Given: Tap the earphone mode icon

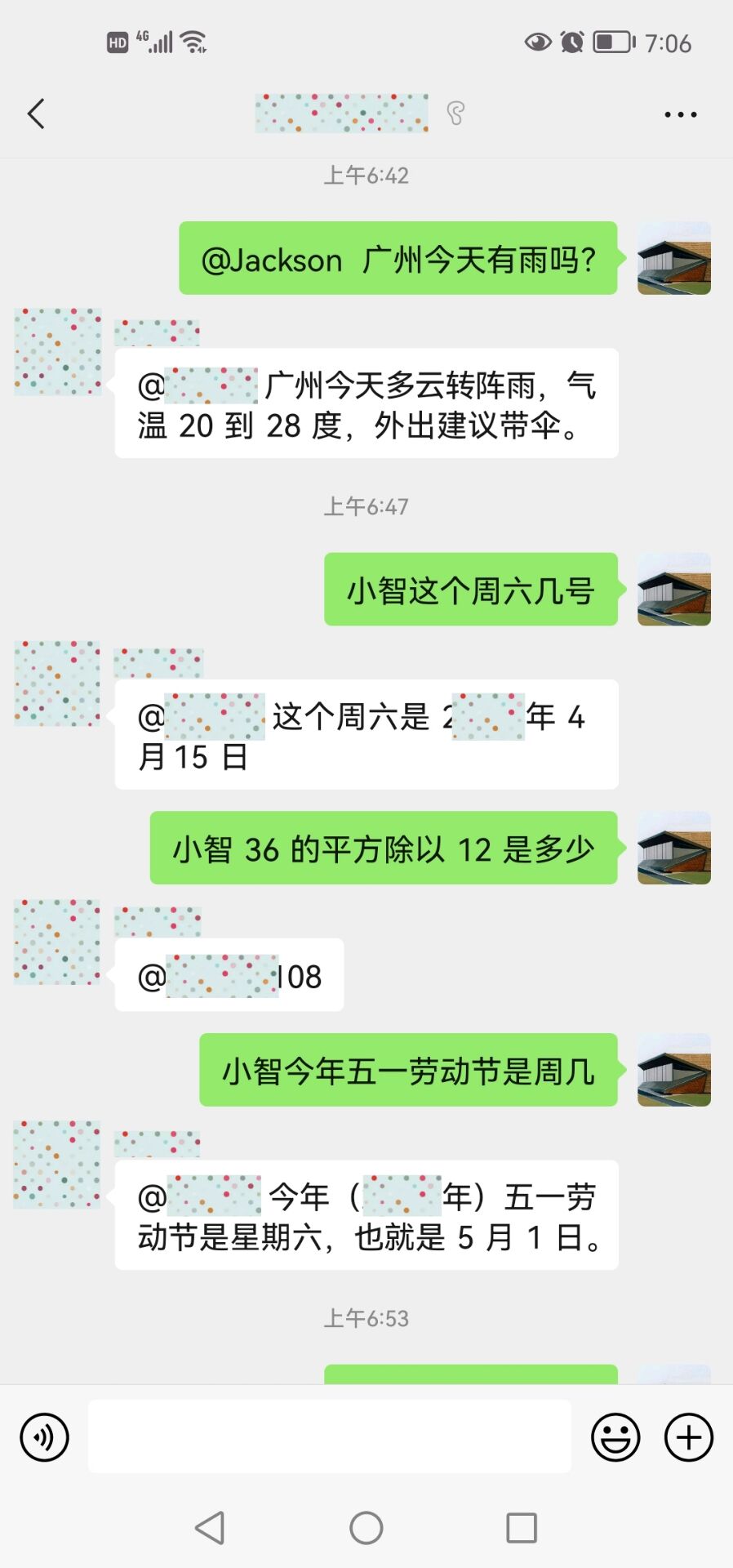Looking at the screenshot, I should [456, 114].
